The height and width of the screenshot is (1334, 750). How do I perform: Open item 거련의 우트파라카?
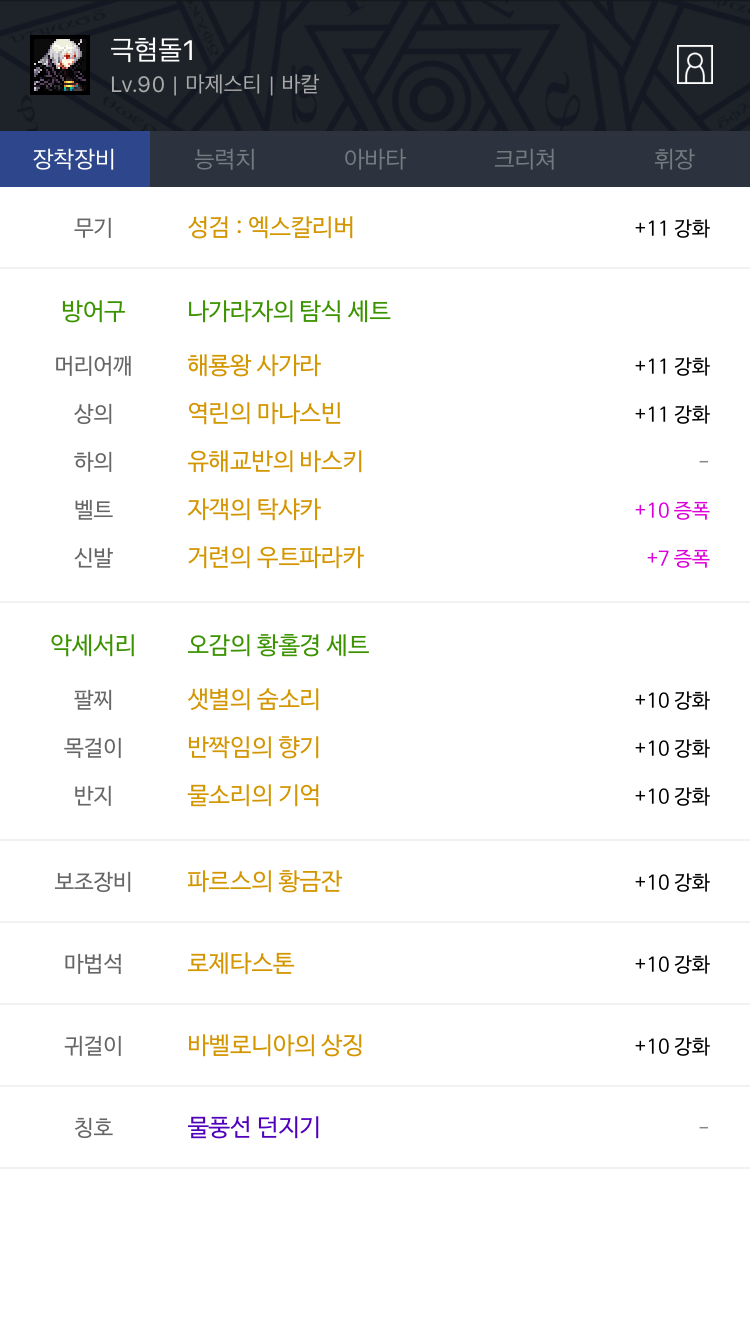pyautogui.click(x=275, y=557)
